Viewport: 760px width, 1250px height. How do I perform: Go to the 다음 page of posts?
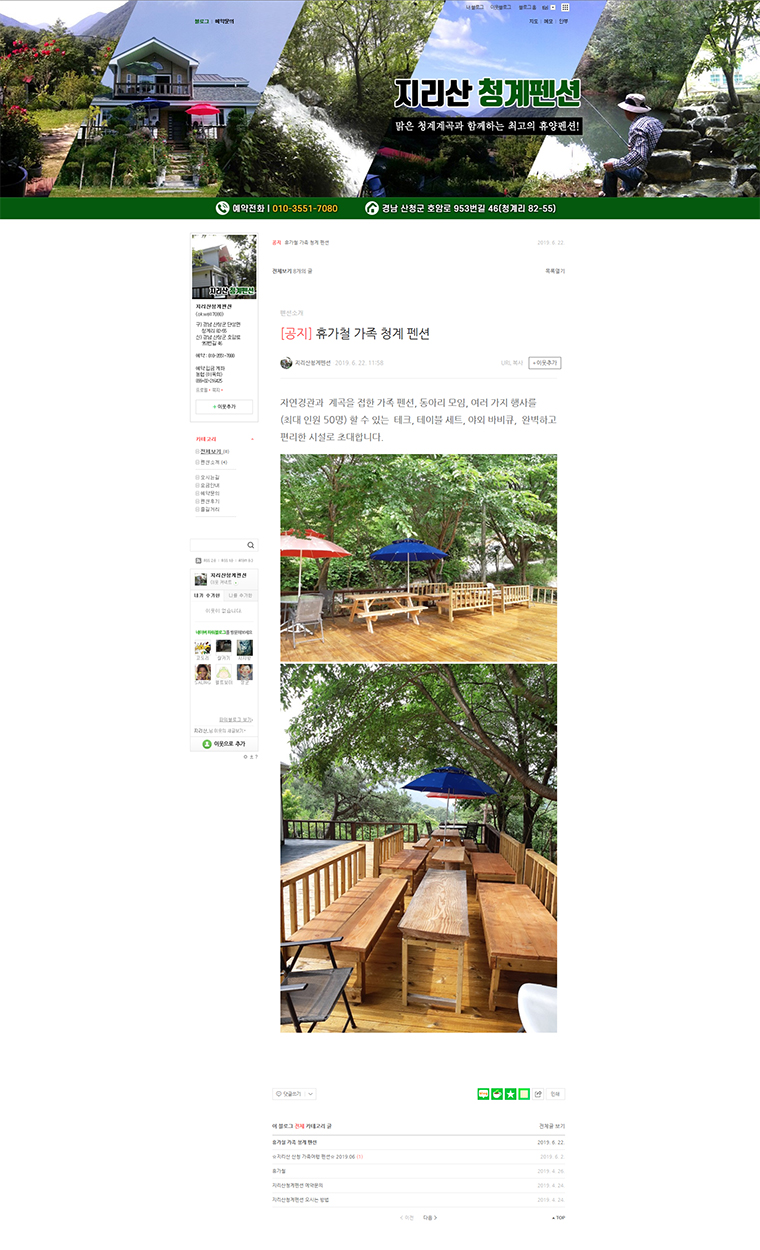coord(429,1218)
